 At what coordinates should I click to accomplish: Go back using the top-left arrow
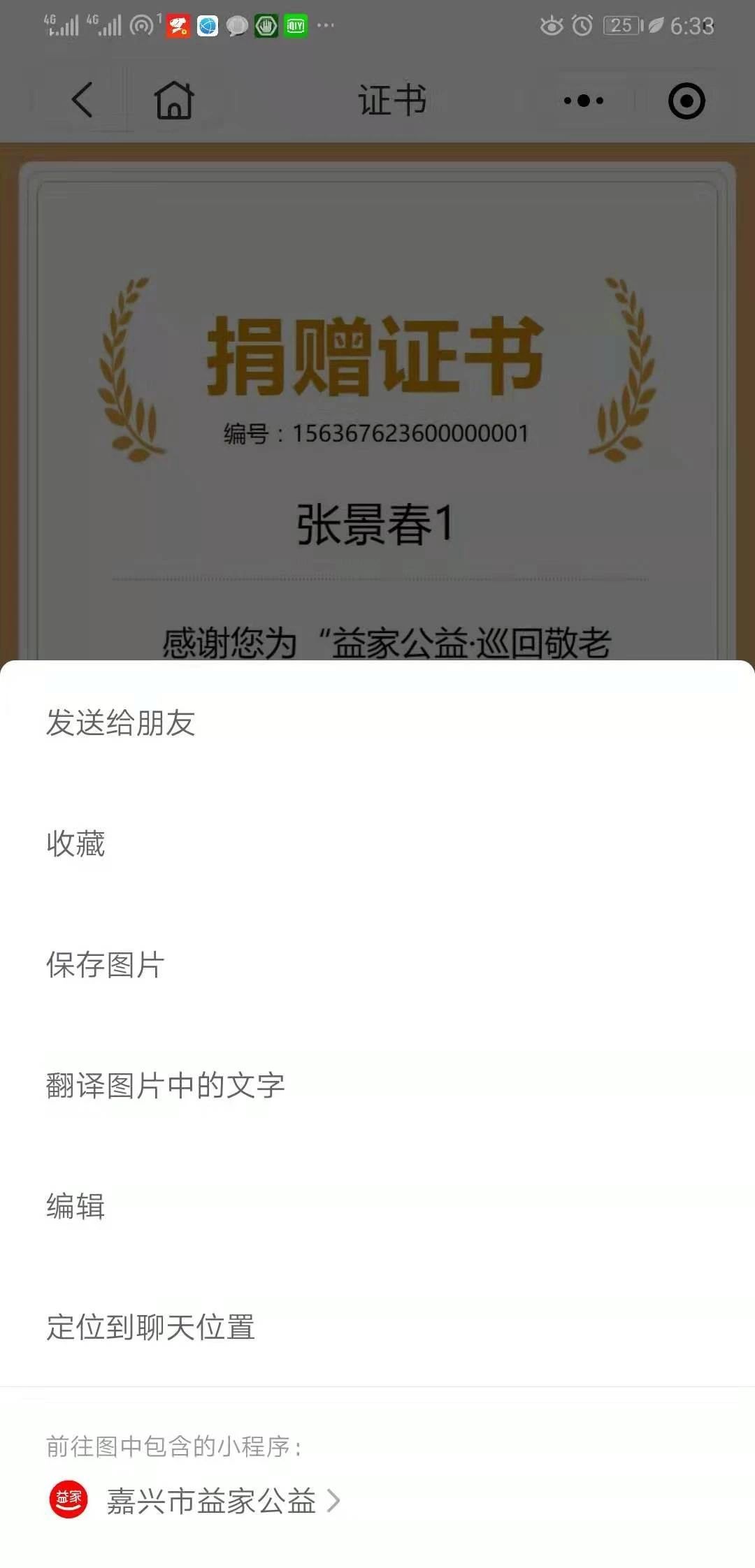click(x=82, y=100)
